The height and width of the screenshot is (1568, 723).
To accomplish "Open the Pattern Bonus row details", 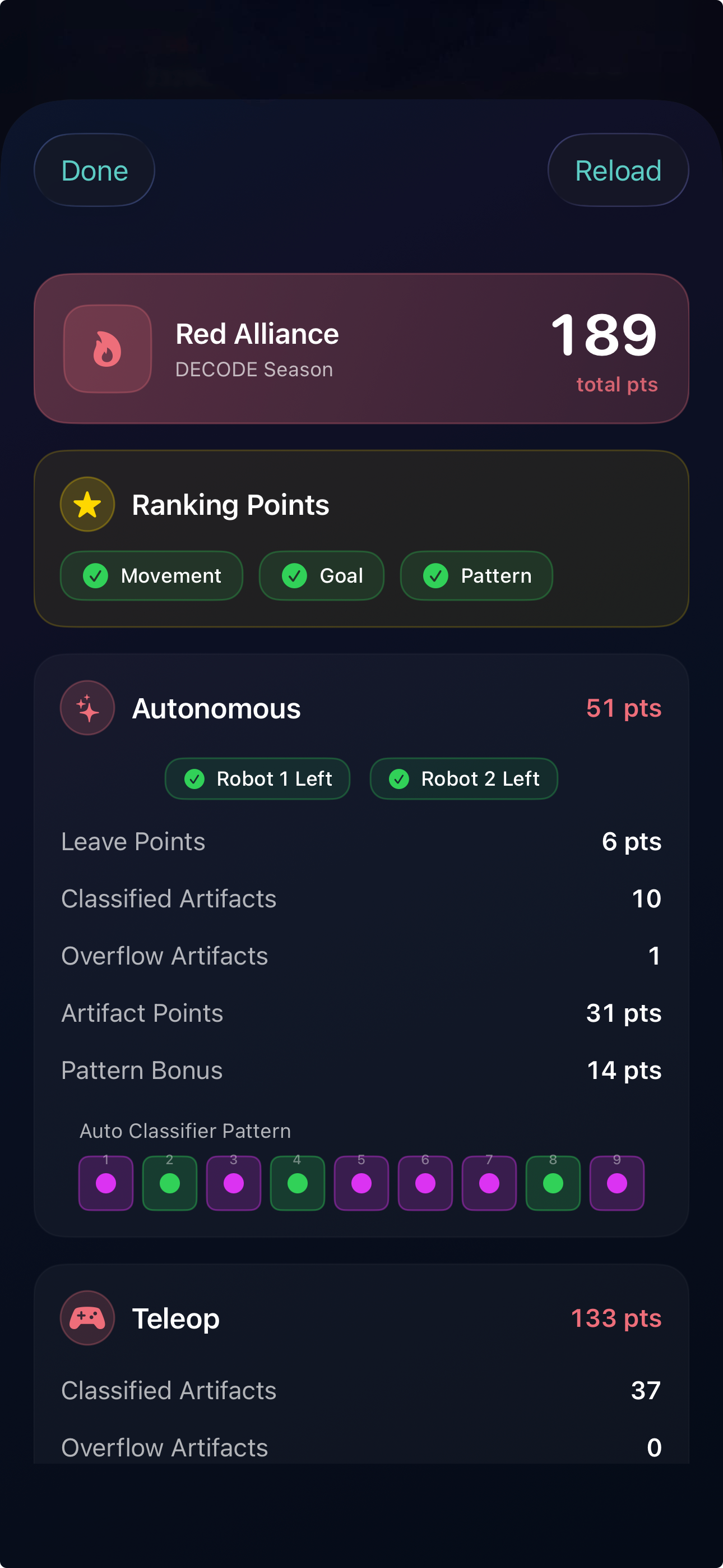I will pyautogui.click(x=361, y=1070).
